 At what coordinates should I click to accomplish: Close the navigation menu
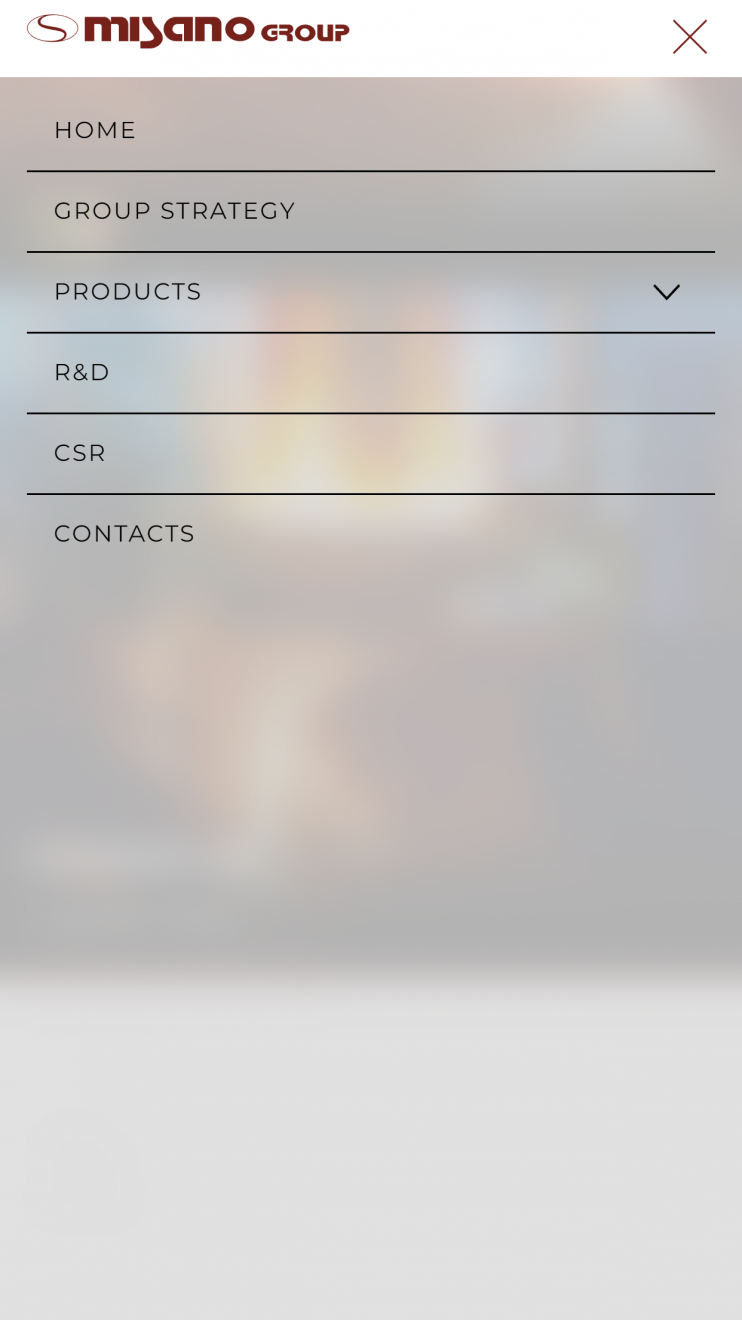689,37
